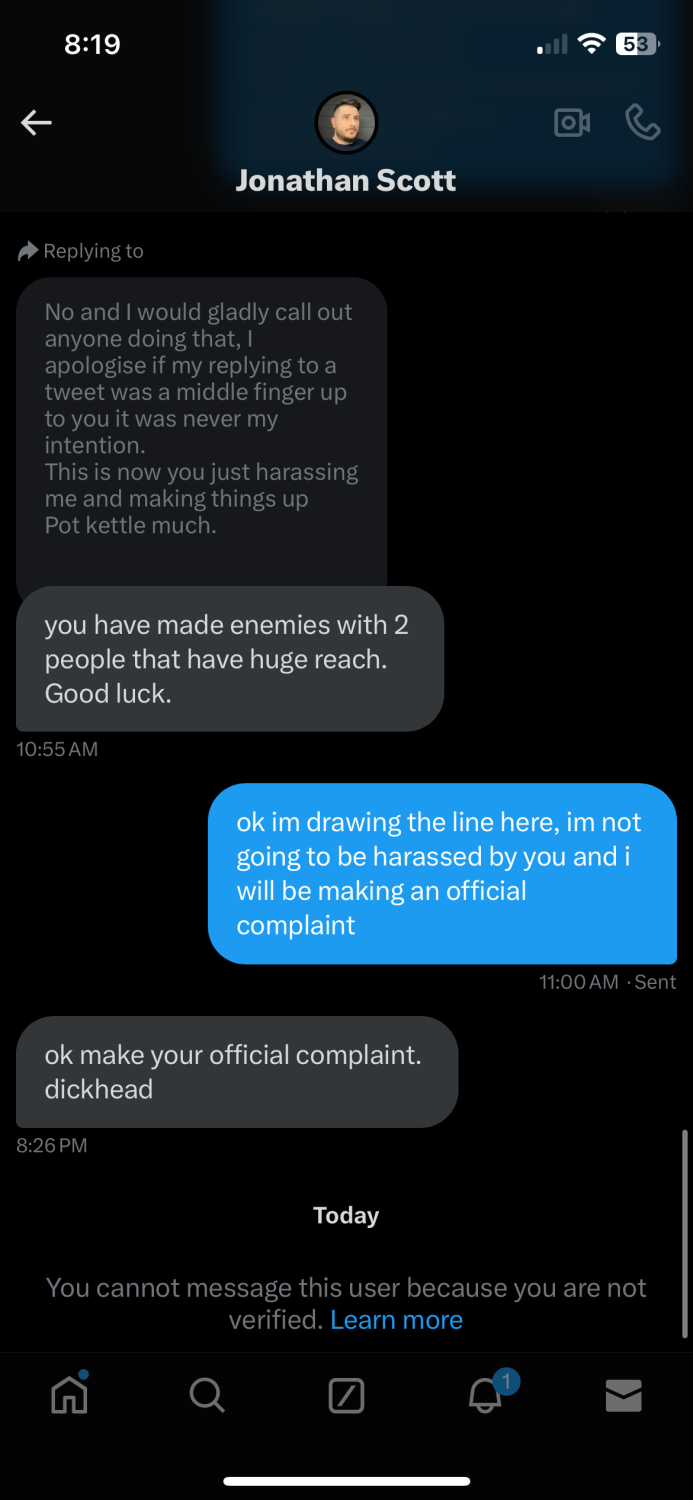Open the notifications bell tab
693x1500 pixels.
tap(486, 1394)
